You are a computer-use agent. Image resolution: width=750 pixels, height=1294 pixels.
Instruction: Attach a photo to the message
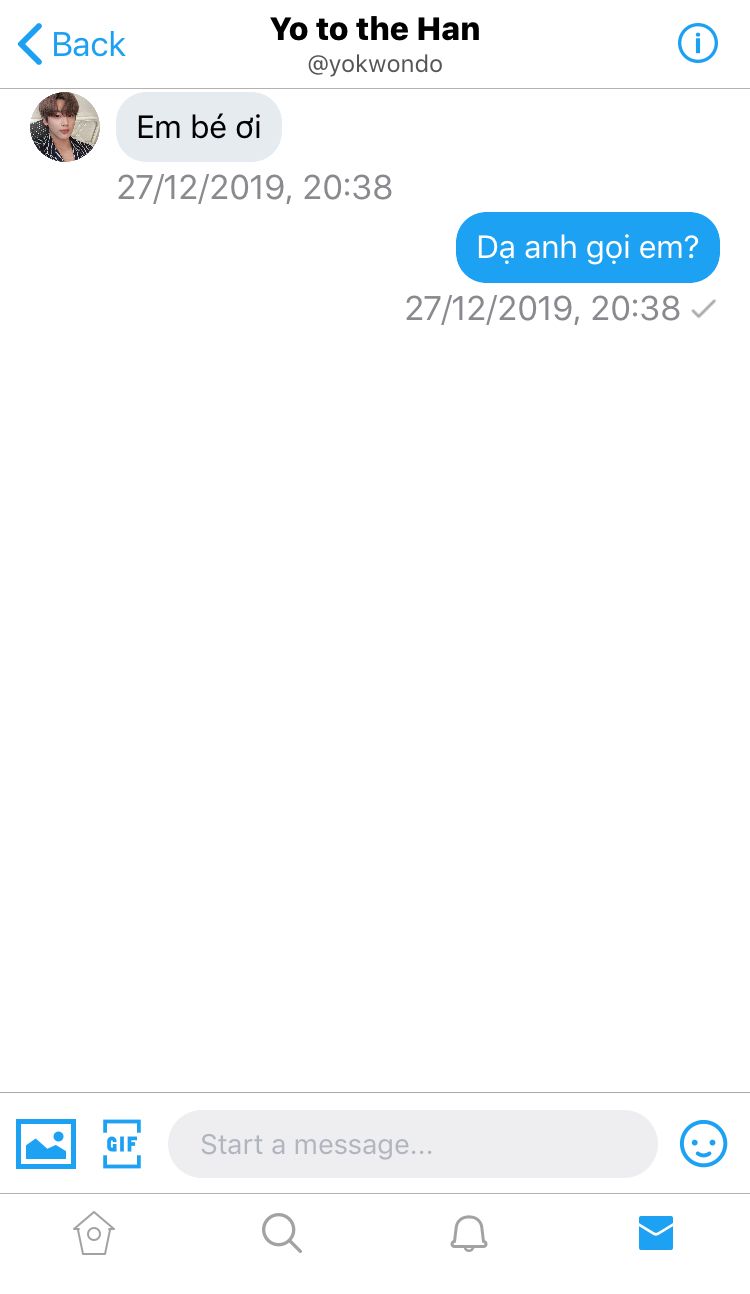pos(46,1143)
